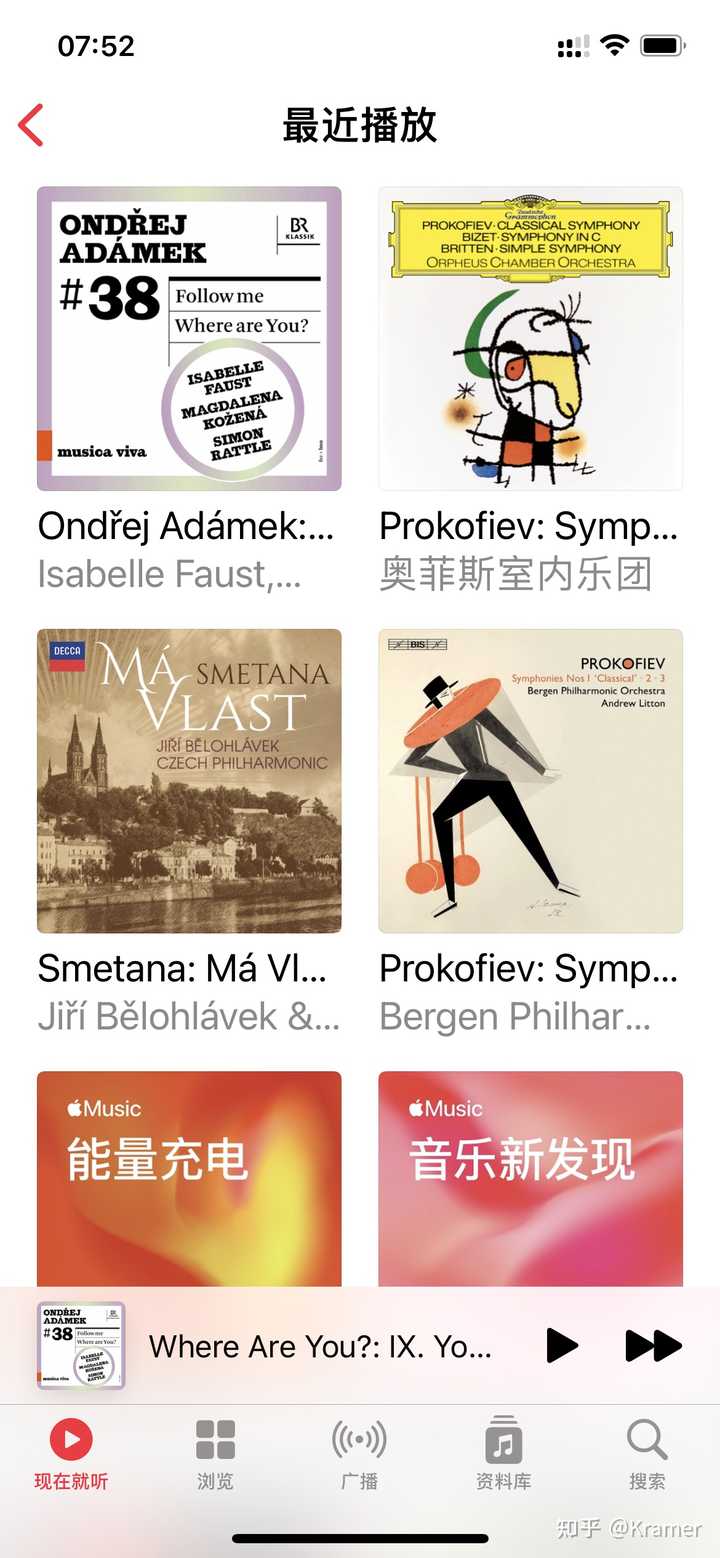Play the track Where Are You?: IX
Viewport: 720px width, 1558px height.
click(x=563, y=1346)
